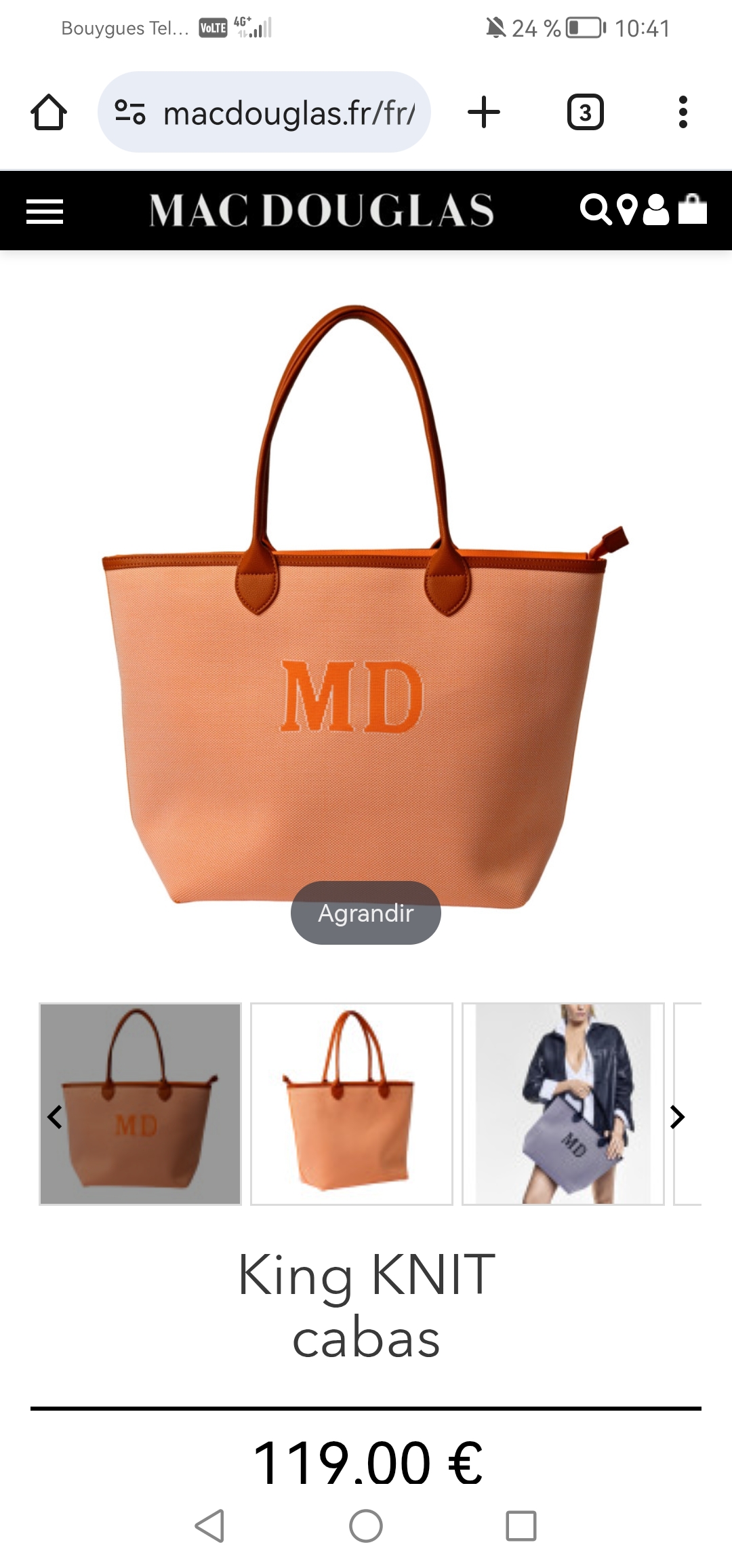Go to the Mac Douglas homepage via logo
This screenshot has height=1568, width=732.
point(321,210)
